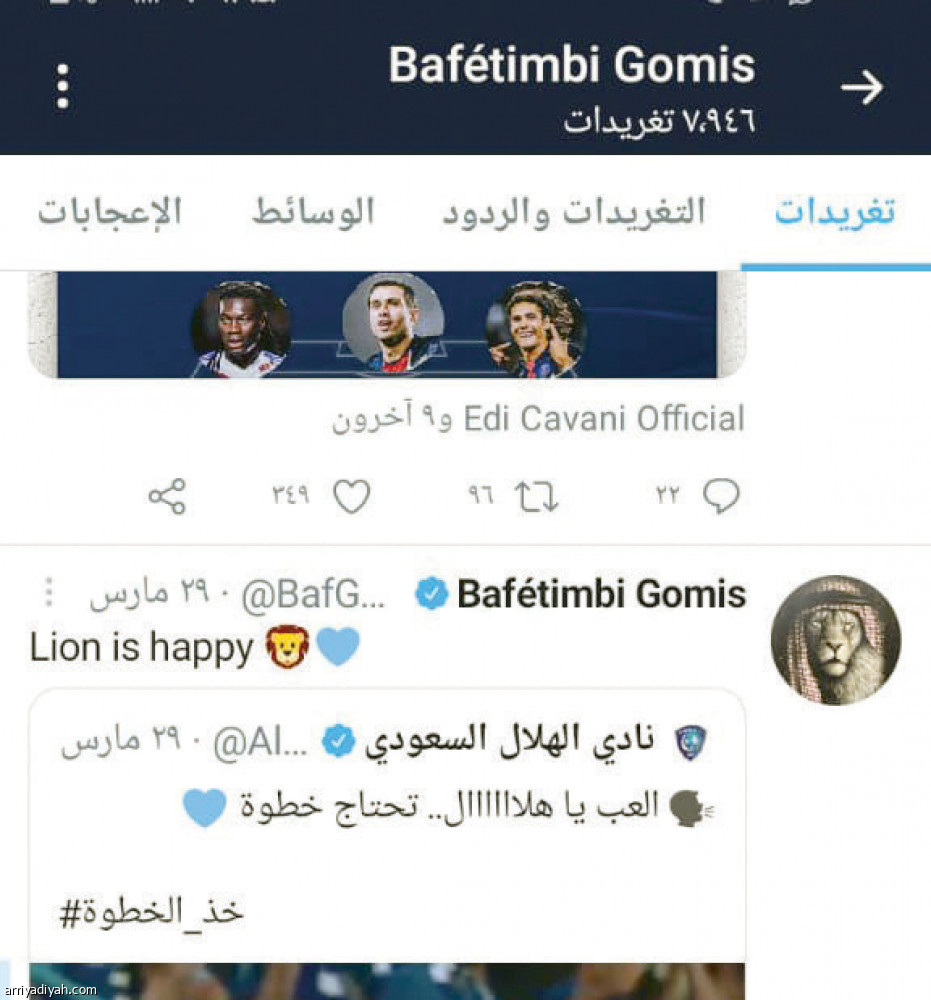Image resolution: width=931 pixels, height=1000 pixels.
Task: Open options menu on Gomis's Lion tweet
Action: point(47,593)
